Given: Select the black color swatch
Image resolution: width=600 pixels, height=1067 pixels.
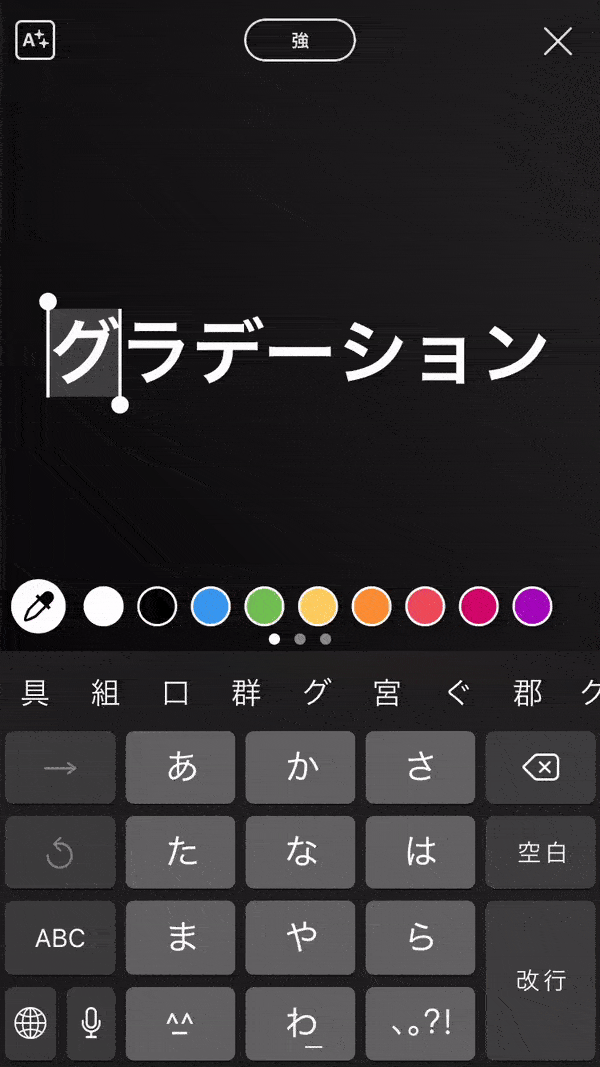Looking at the screenshot, I should click(x=157, y=606).
